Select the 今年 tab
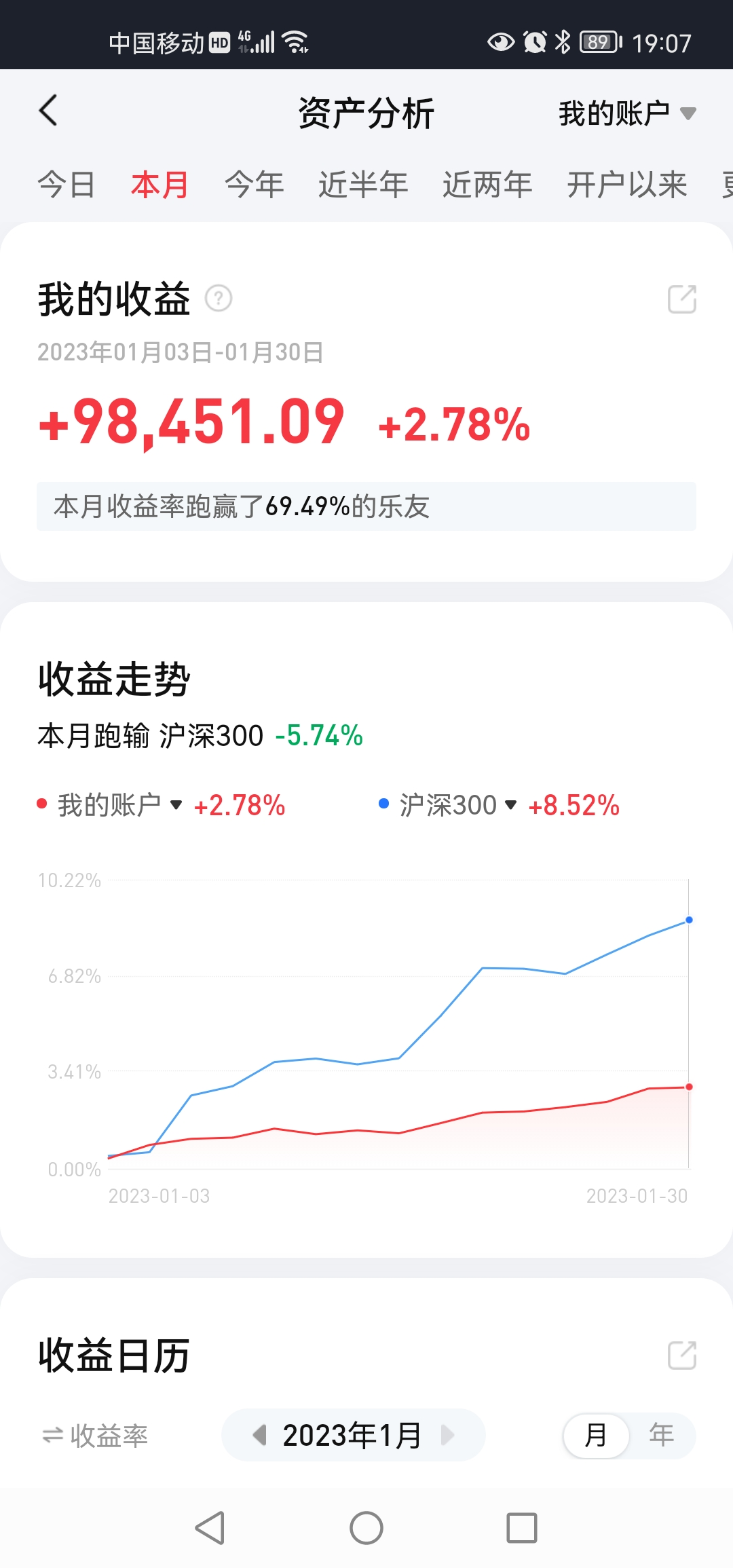The image size is (733, 1568). pyautogui.click(x=254, y=185)
